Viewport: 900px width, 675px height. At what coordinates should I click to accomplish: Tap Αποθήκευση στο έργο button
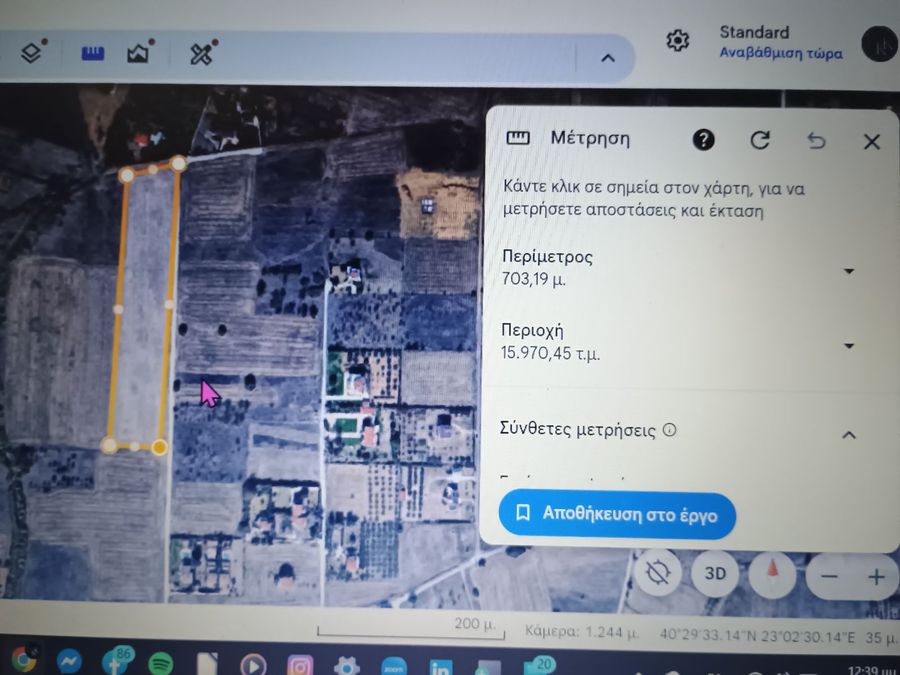tap(617, 514)
